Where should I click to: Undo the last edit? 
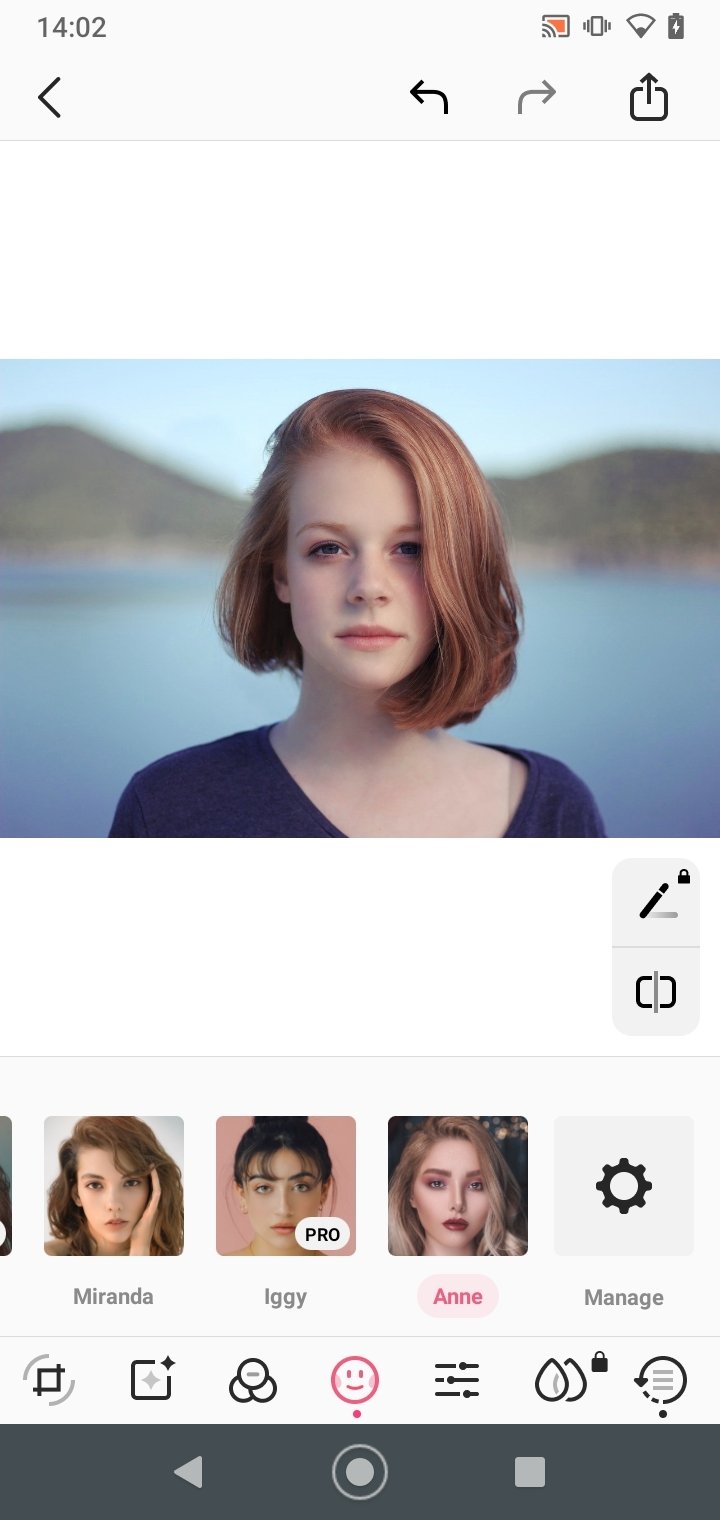(x=429, y=98)
